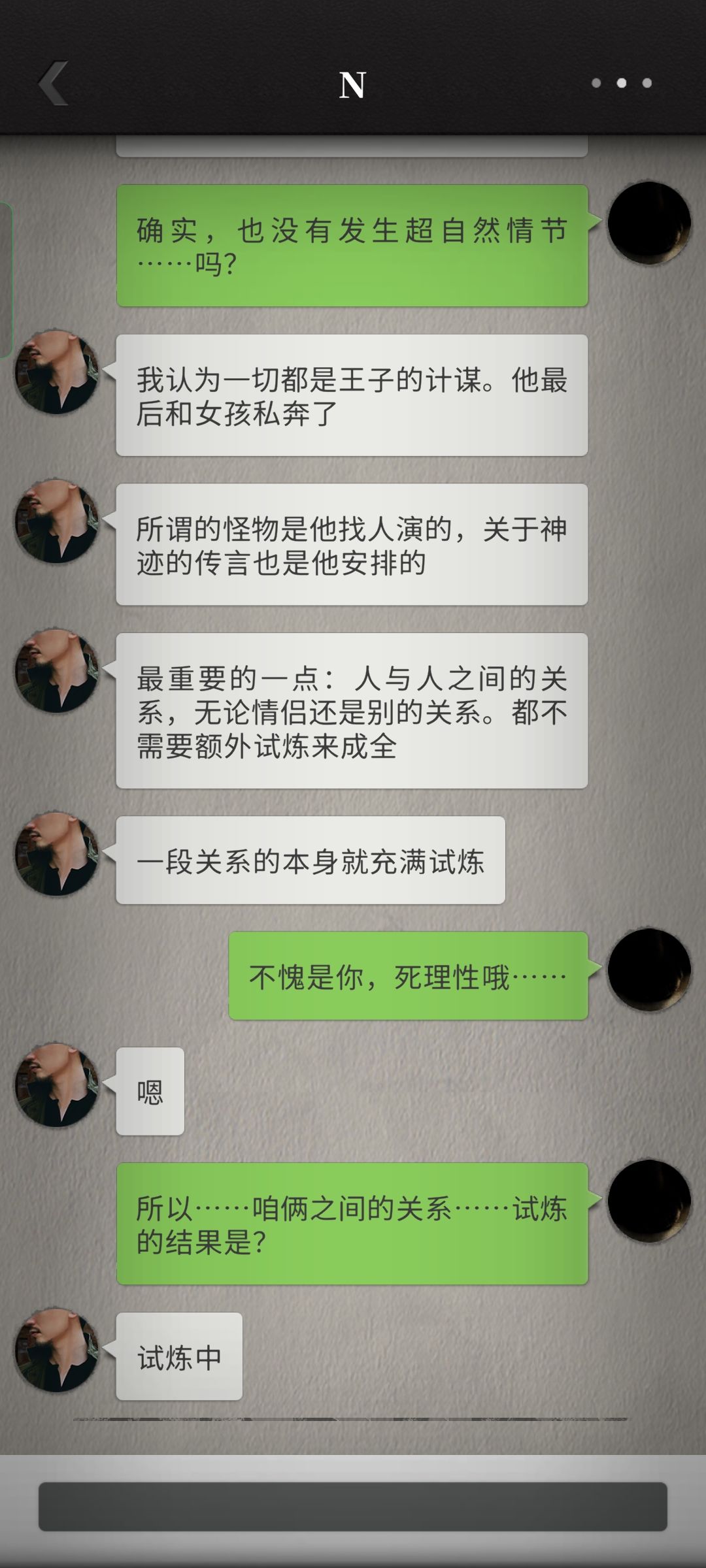
Task: Open N's avatar beside the "试炼中" message
Action: [x=57, y=1350]
